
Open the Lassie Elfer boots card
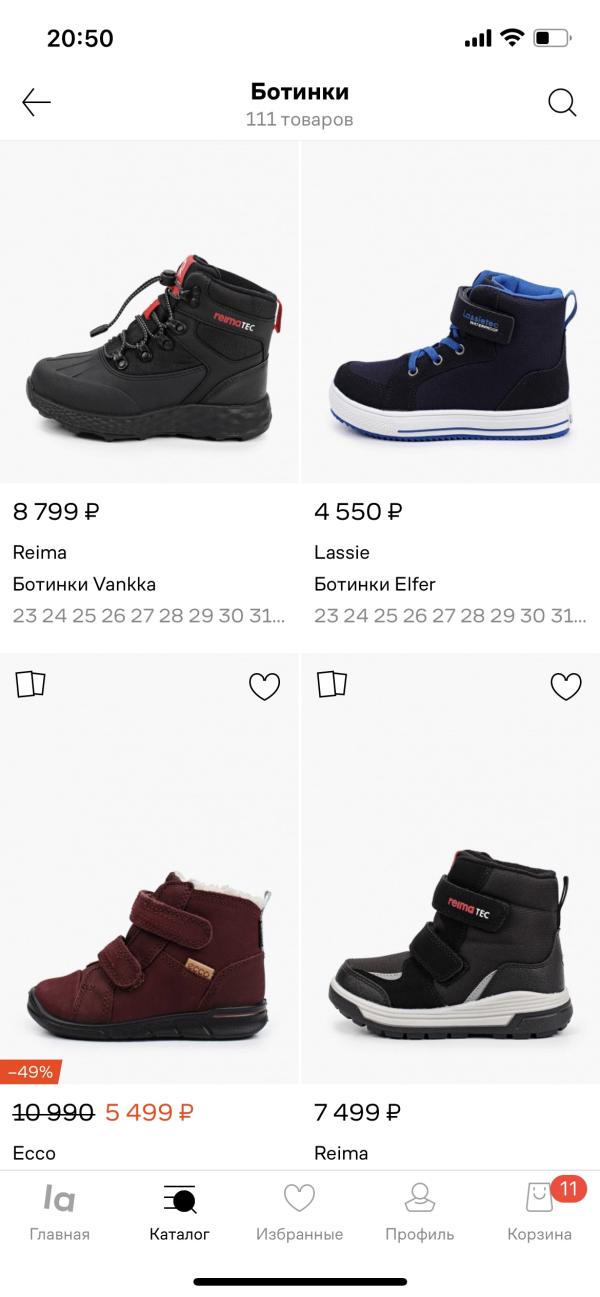(x=450, y=330)
